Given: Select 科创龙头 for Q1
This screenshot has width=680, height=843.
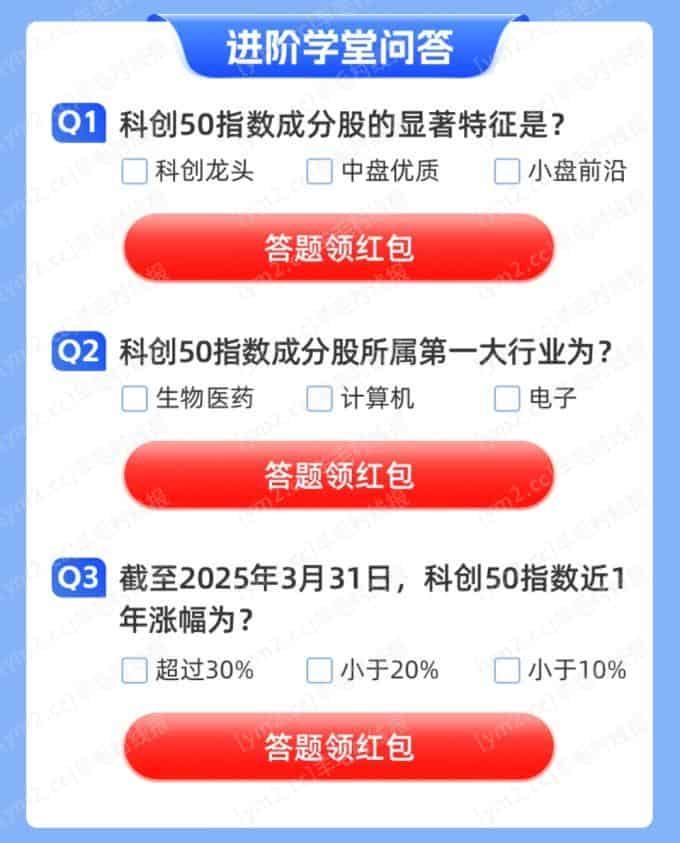Looking at the screenshot, I should coord(134,171).
